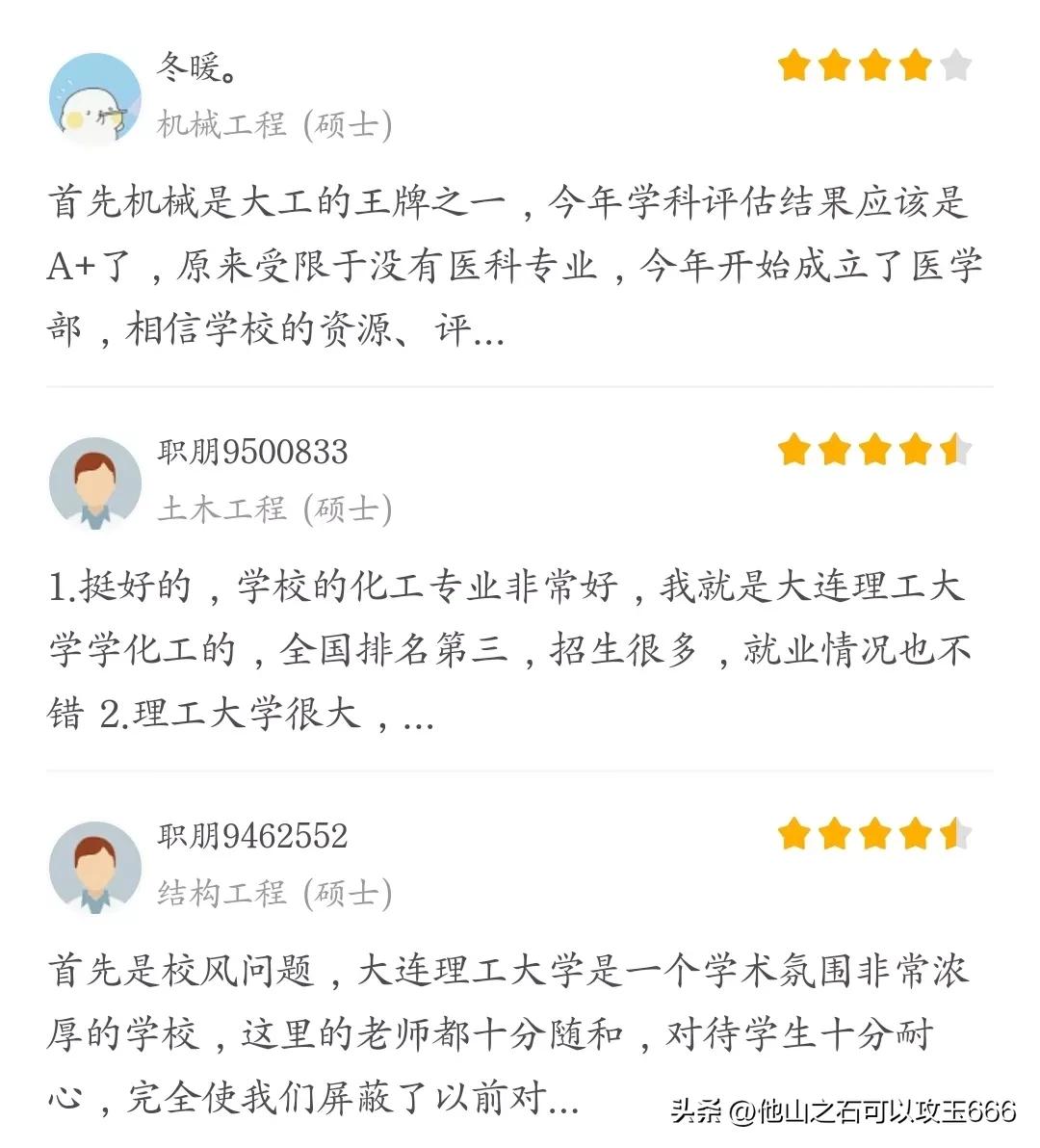
Task: Click 职朋9500833's avatar image
Action: coord(94,482)
